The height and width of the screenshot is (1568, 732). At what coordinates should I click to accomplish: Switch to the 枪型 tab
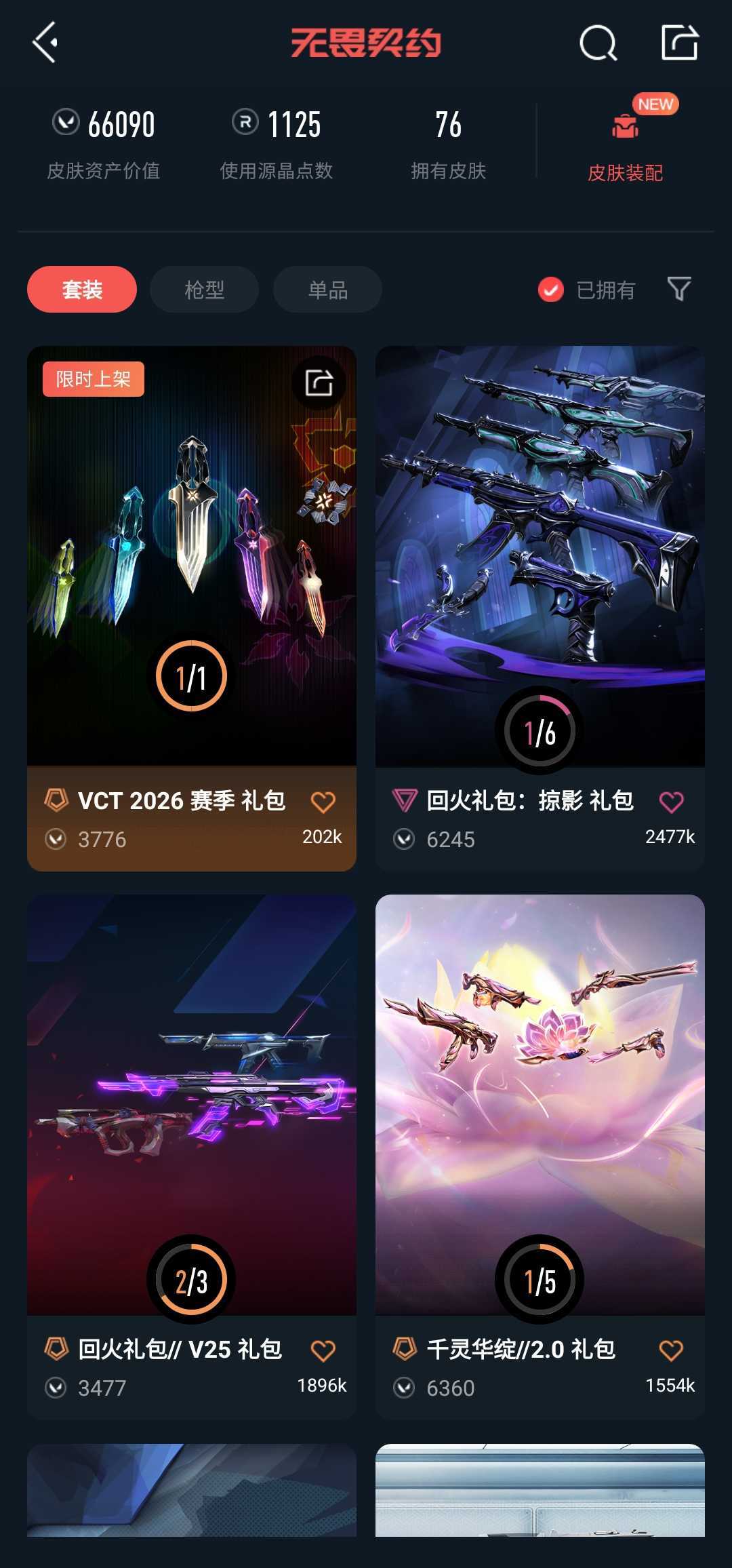[x=204, y=290]
